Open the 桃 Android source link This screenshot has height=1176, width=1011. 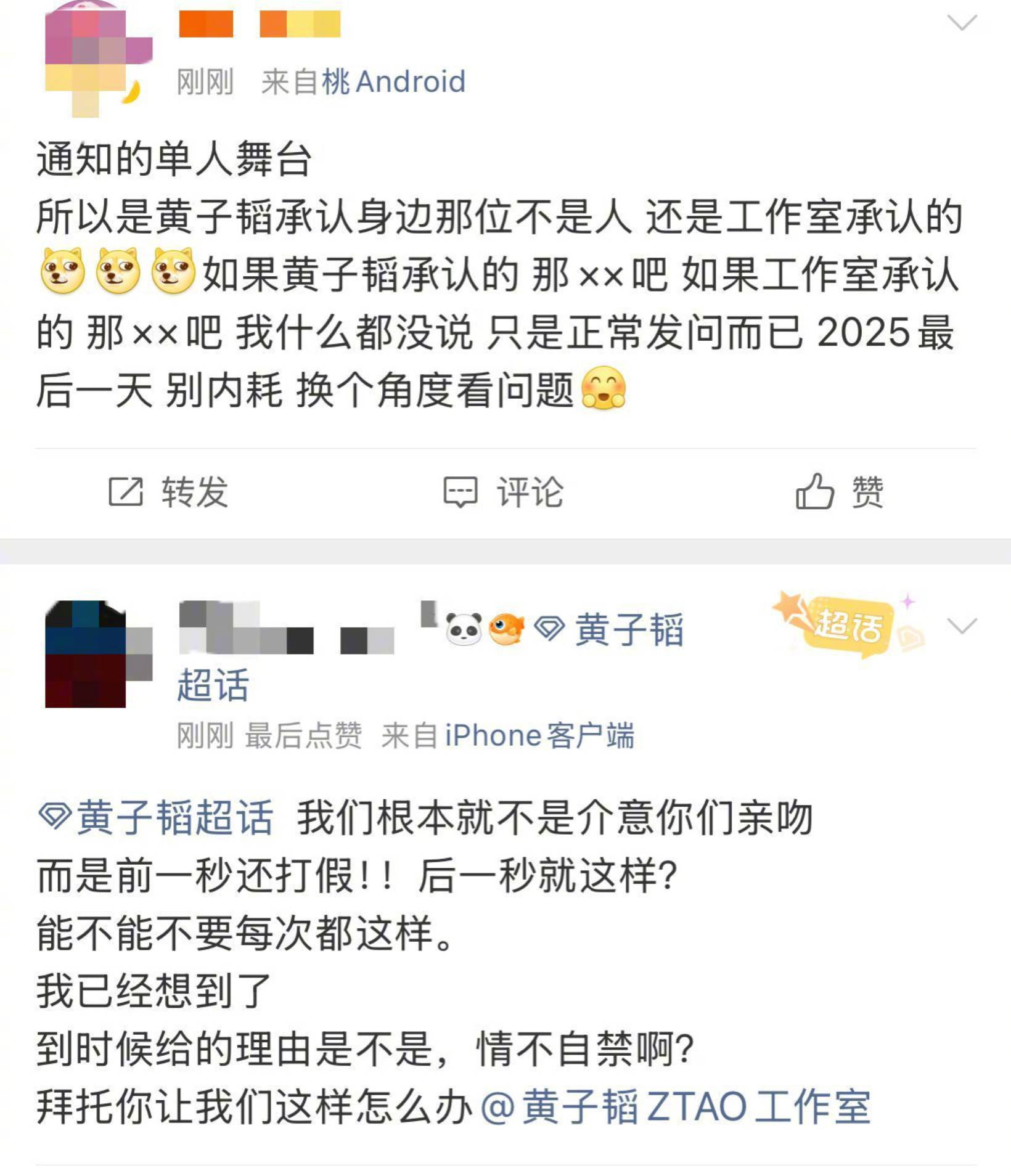(394, 82)
